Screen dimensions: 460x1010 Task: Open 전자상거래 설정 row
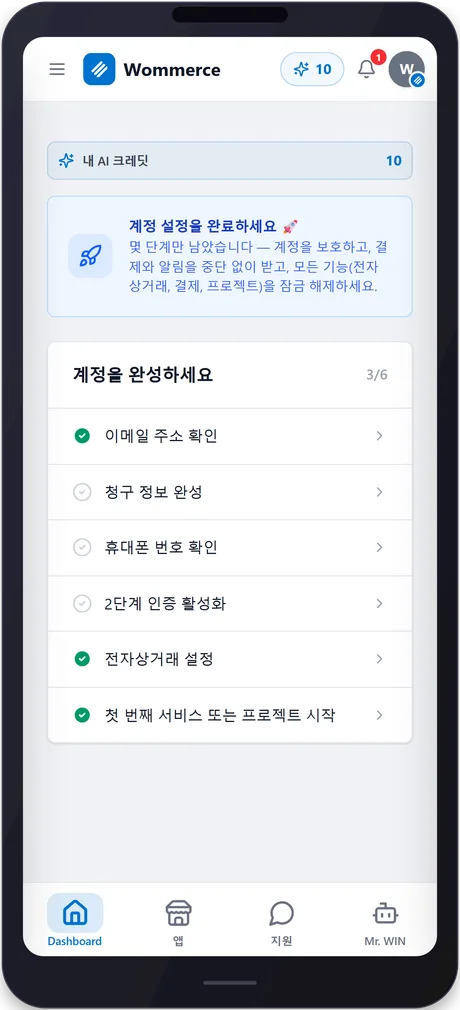point(230,659)
